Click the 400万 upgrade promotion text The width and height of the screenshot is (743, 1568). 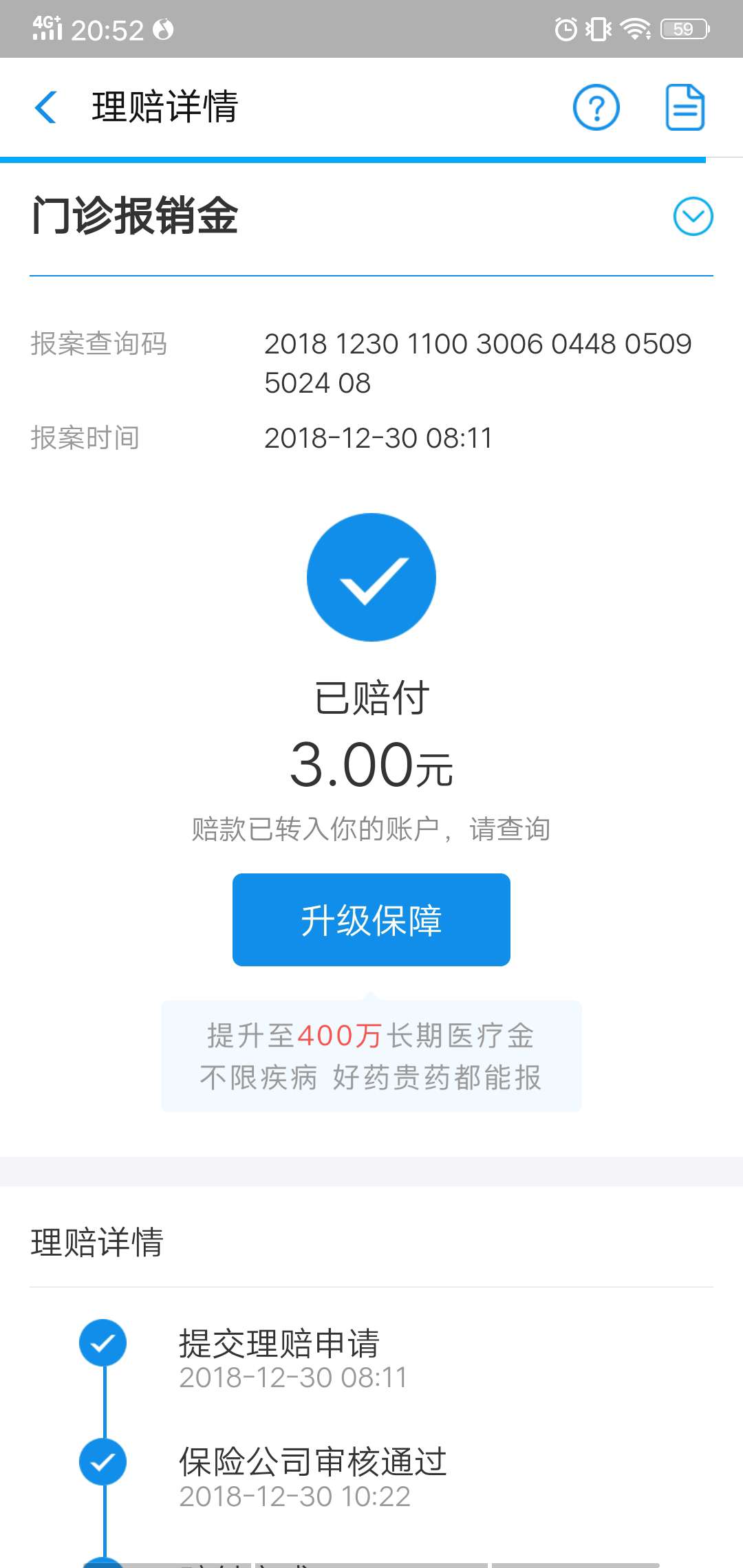(340, 1038)
